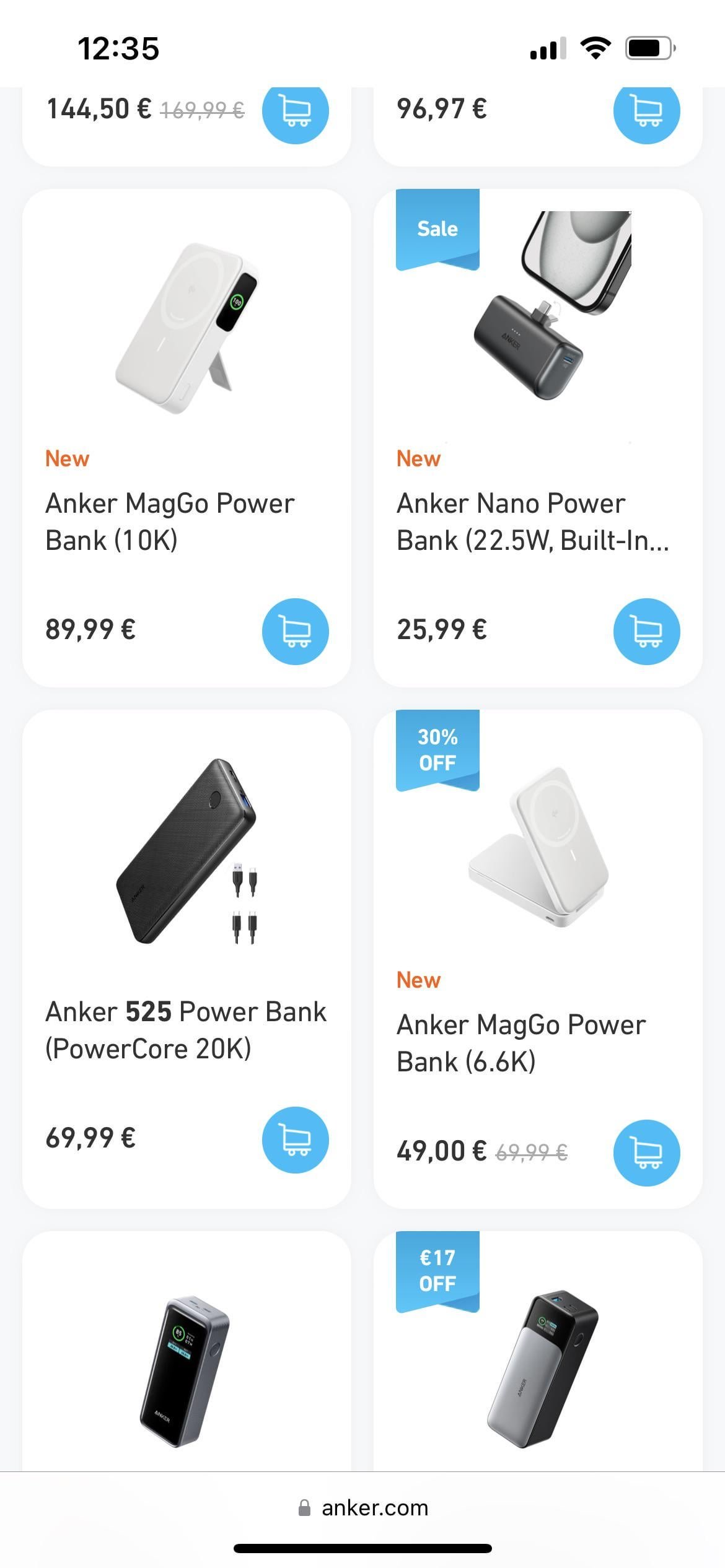Add the 96,97 € item to cart

click(x=646, y=111)
